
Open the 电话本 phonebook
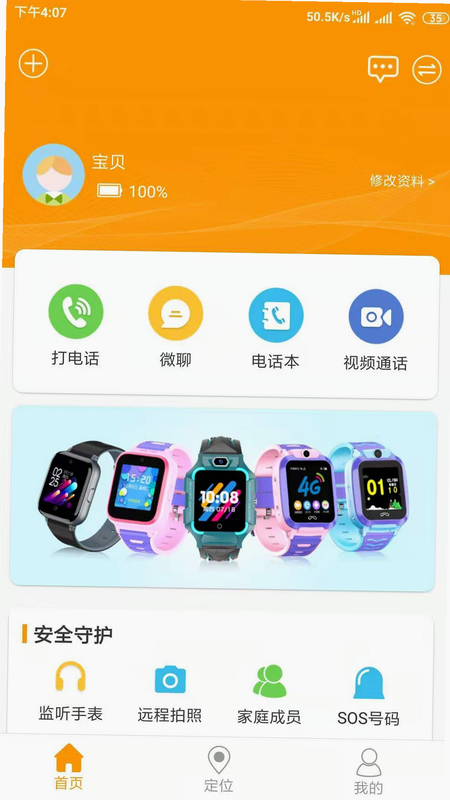point(276,329)
